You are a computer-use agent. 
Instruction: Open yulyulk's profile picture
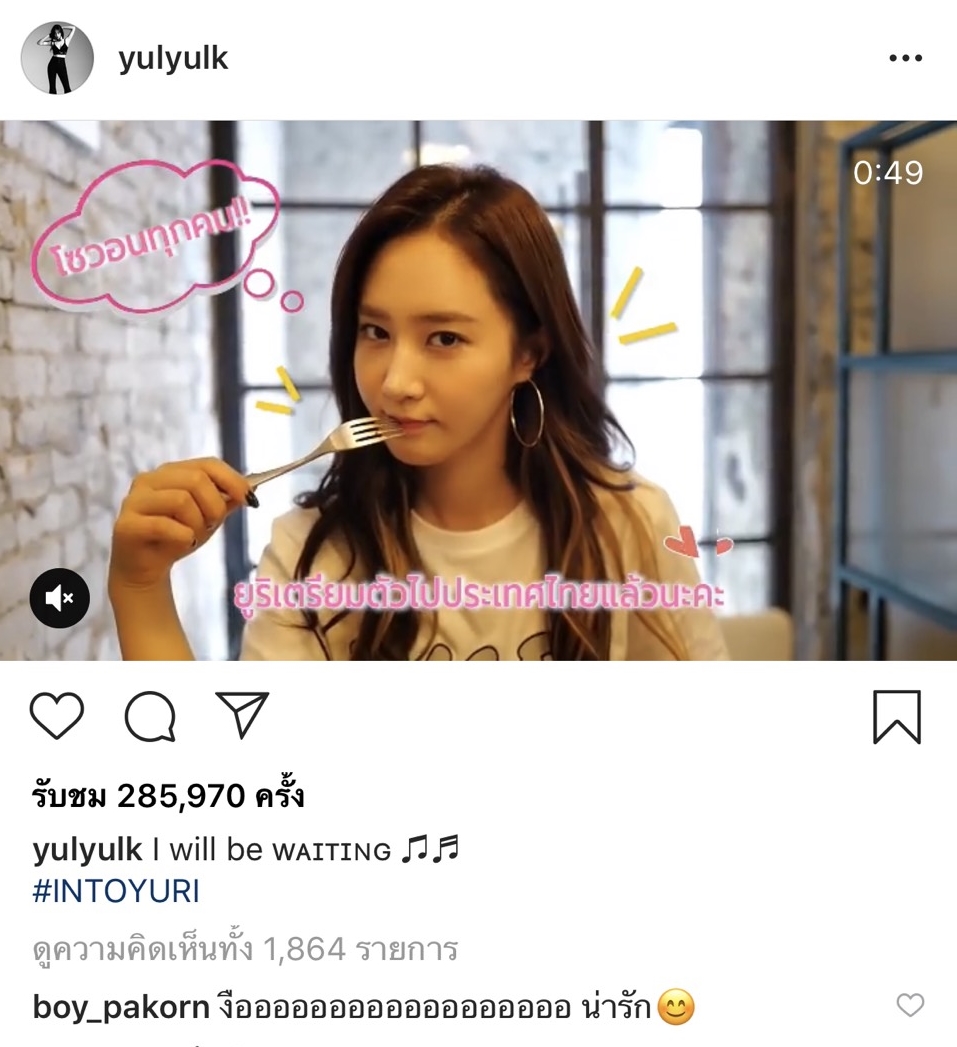pyautogui.click(x=57, y=58)
